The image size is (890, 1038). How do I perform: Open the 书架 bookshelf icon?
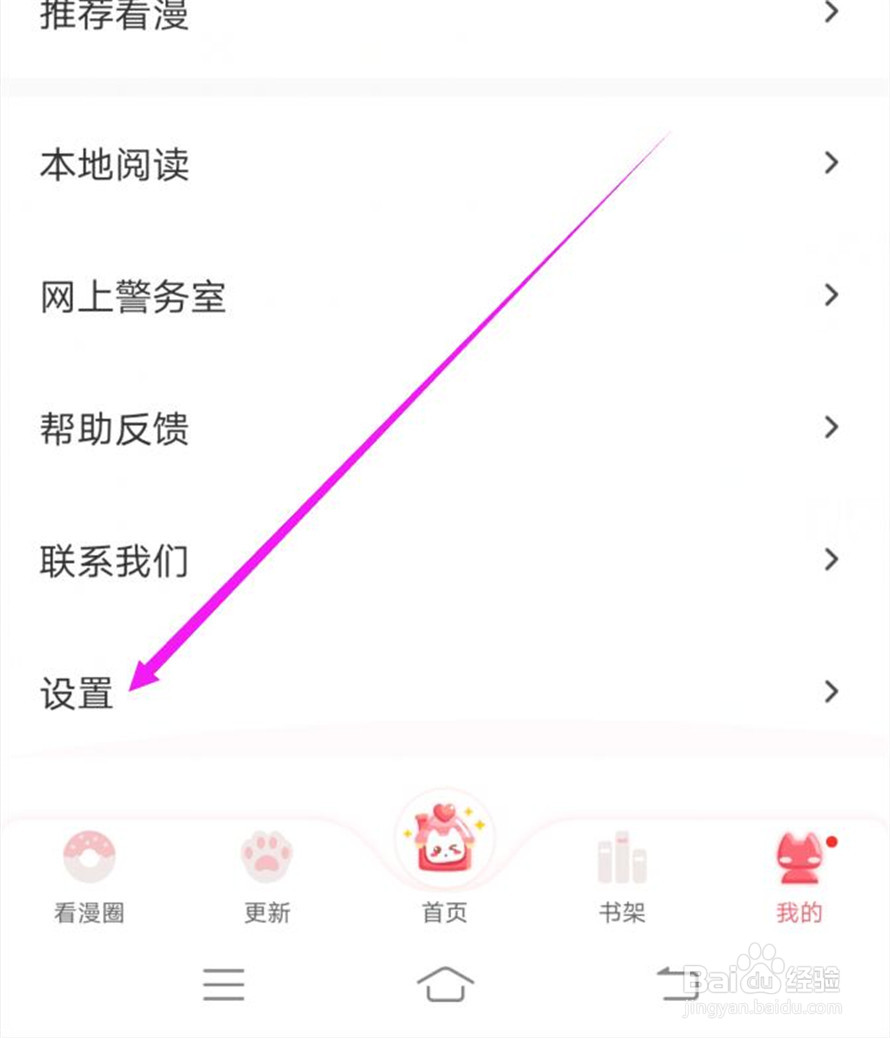coord(622,858)
